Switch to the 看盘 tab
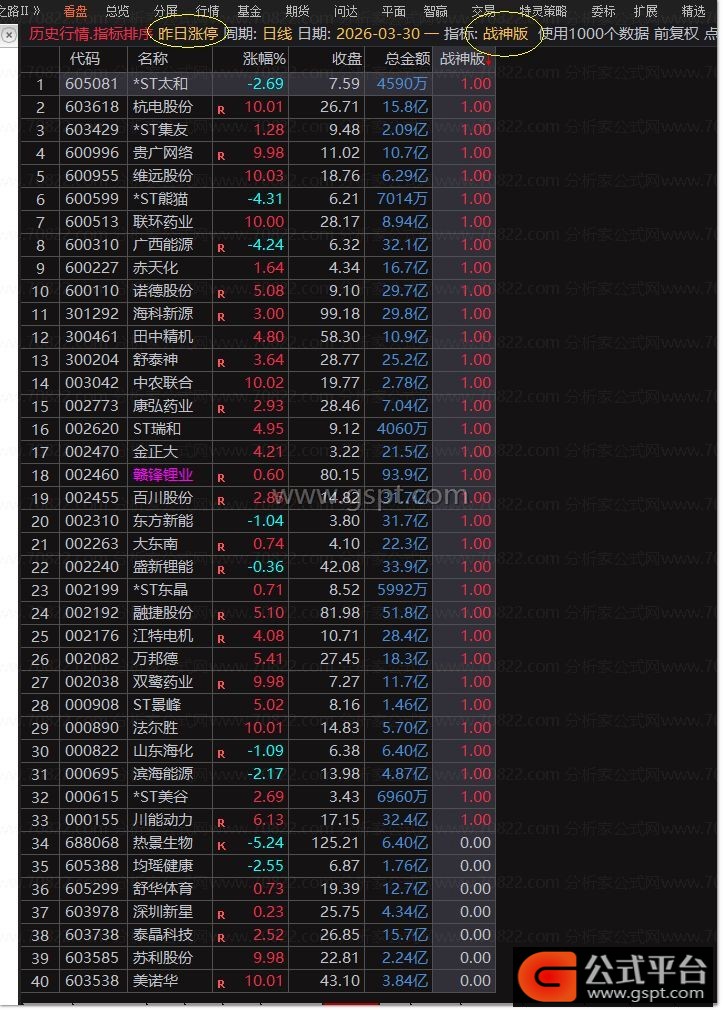Screen dimensions: 723x1010 coord(75,11)
